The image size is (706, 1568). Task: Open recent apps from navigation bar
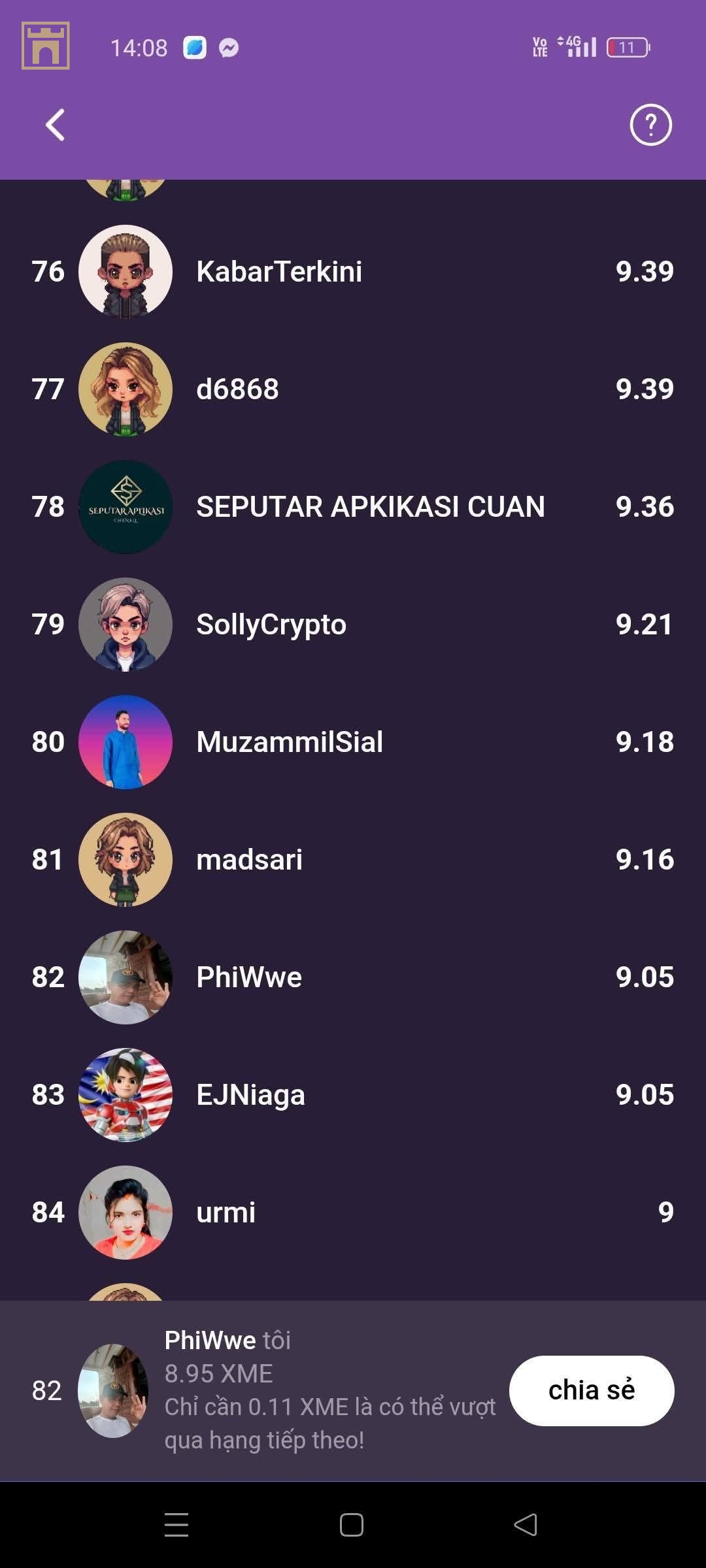point(176,1525)
